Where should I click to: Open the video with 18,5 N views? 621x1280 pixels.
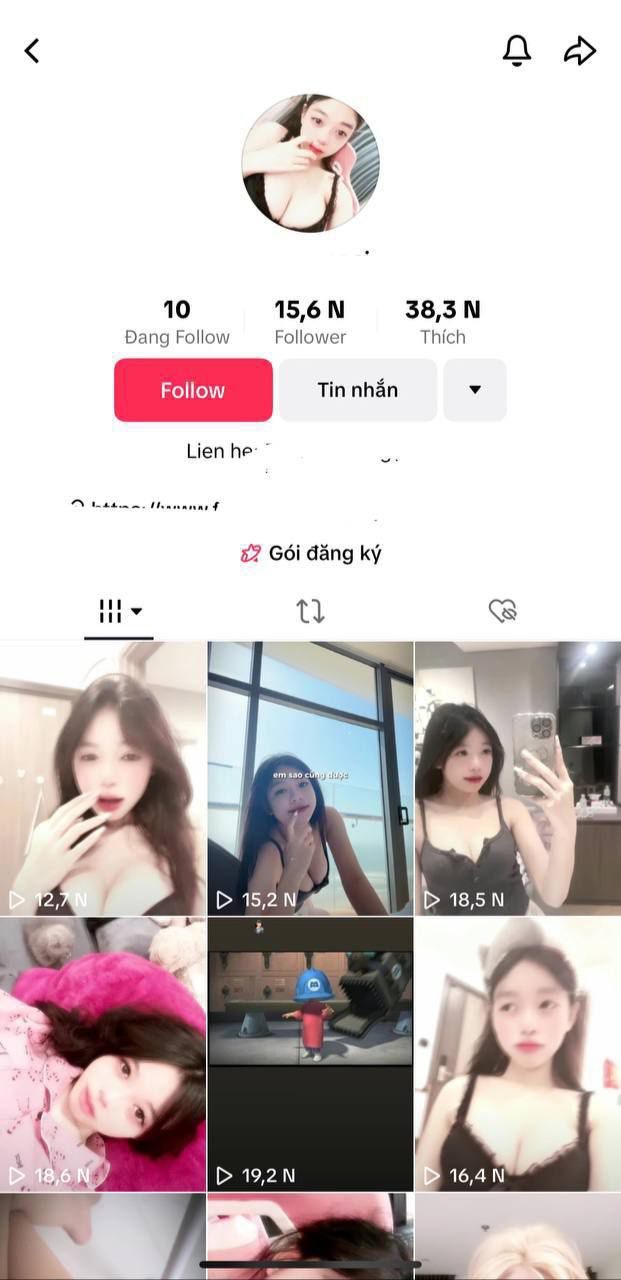click(x=518, y=778)
